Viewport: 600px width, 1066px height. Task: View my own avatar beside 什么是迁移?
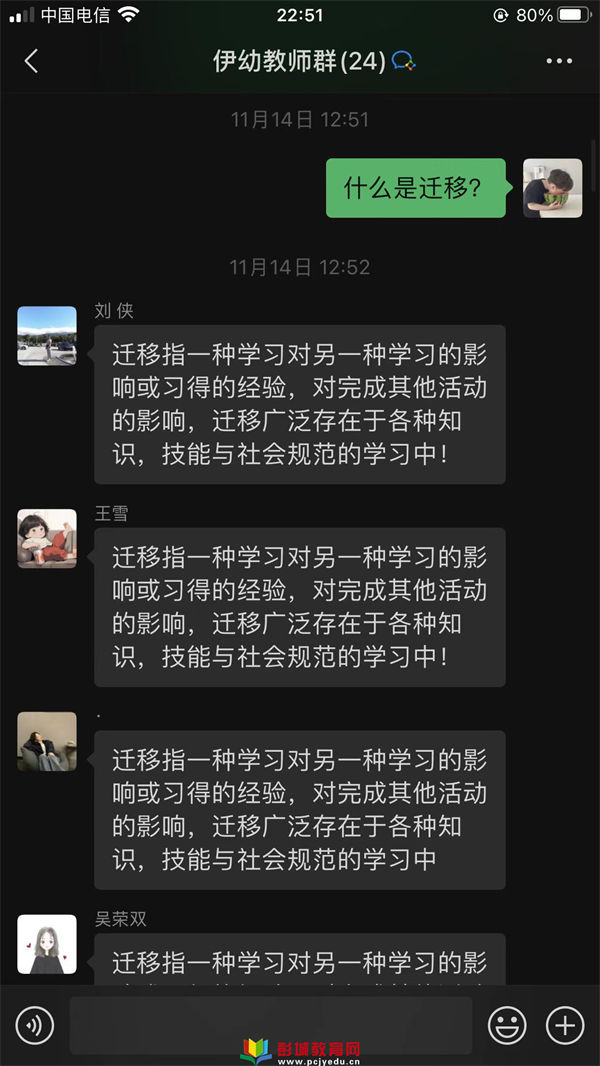[x=552, y=188]
